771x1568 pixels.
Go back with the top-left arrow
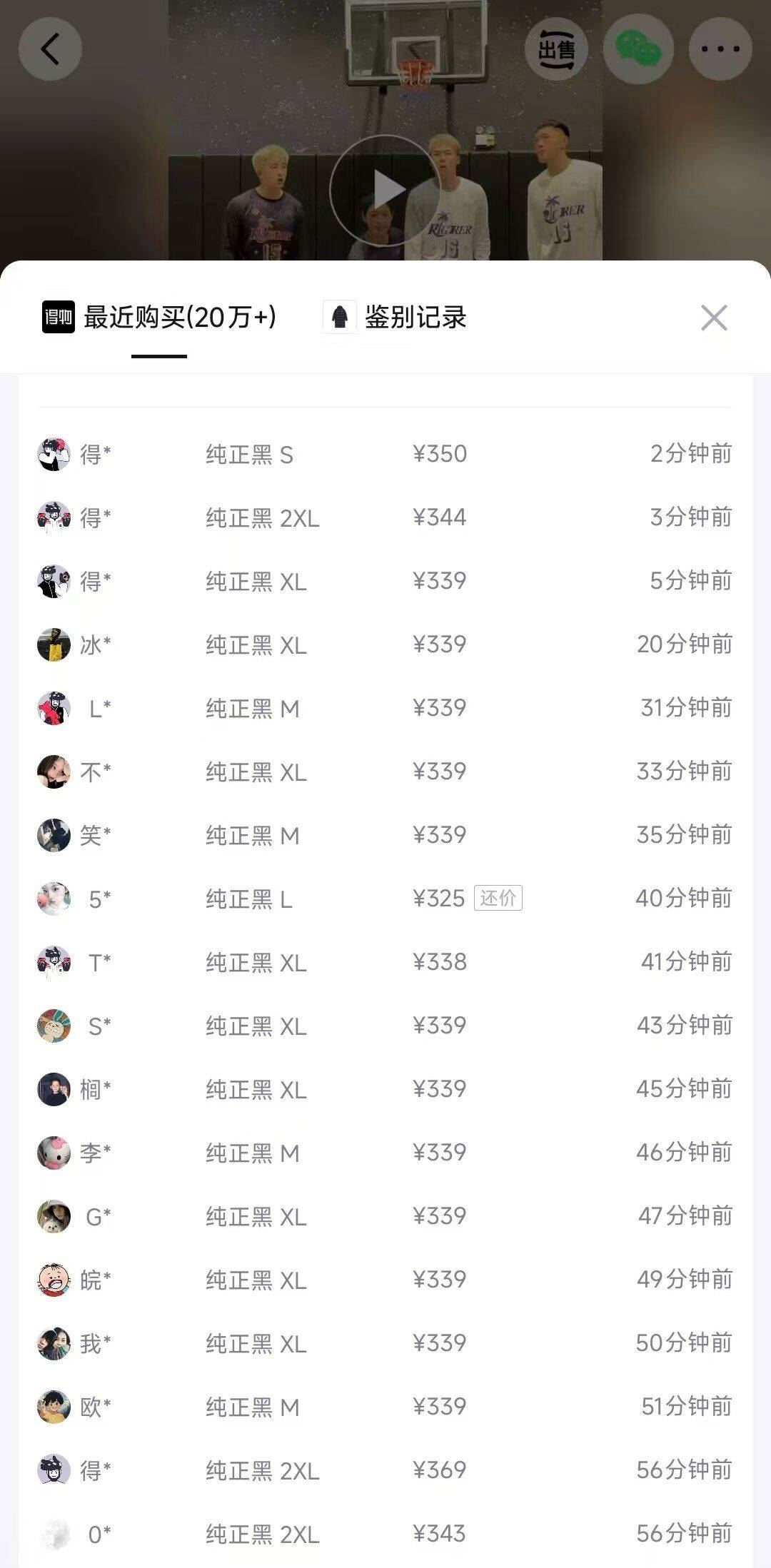coord(50,49)
